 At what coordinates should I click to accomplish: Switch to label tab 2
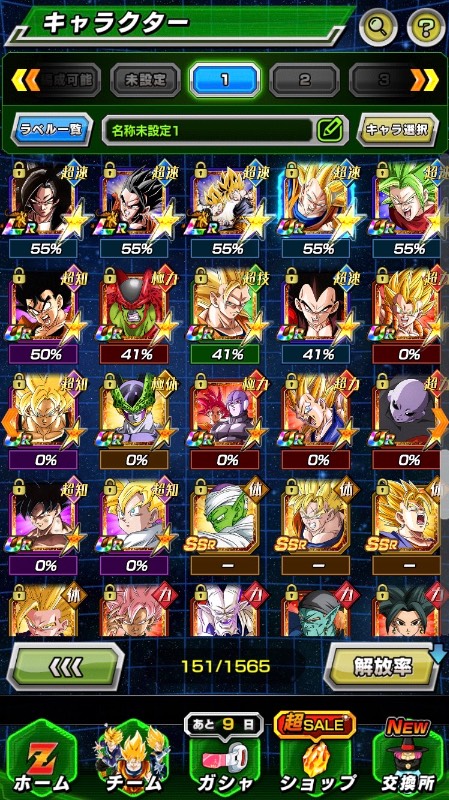[305, 80]
